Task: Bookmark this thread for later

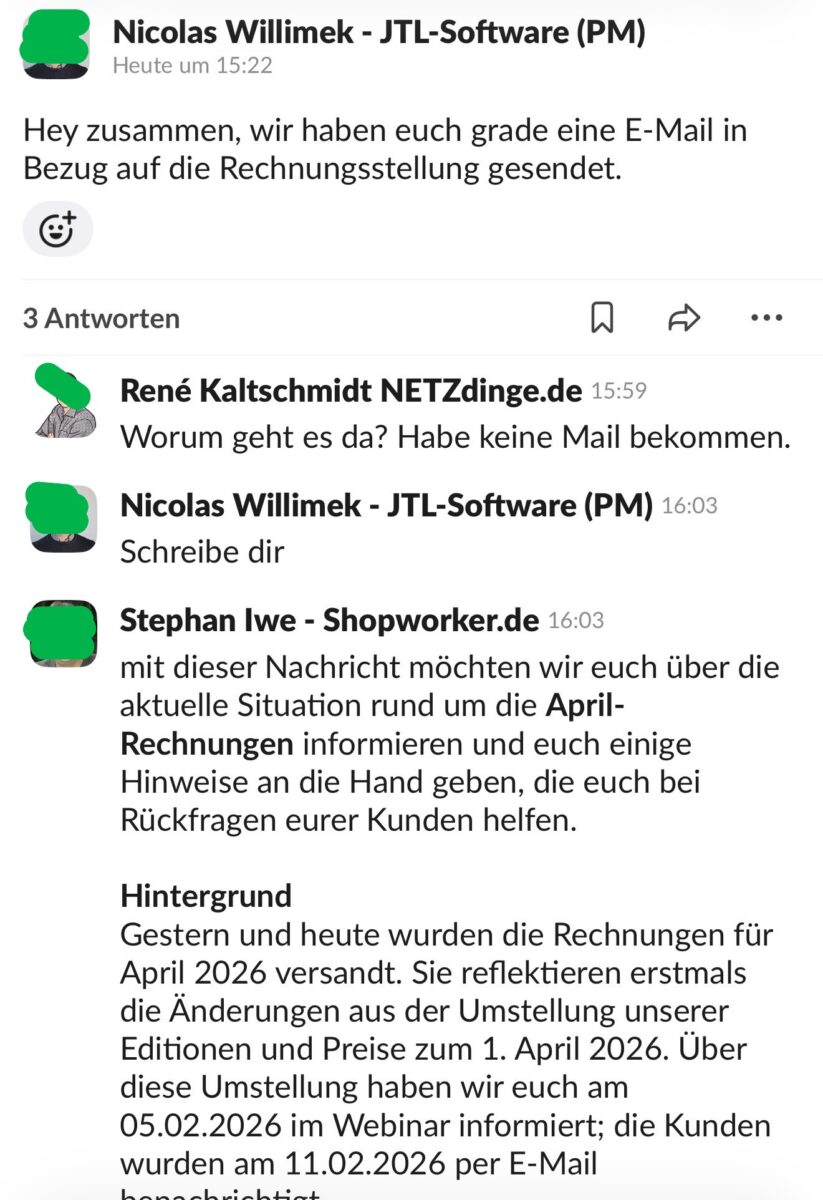Action: click(x=602, y=318)
